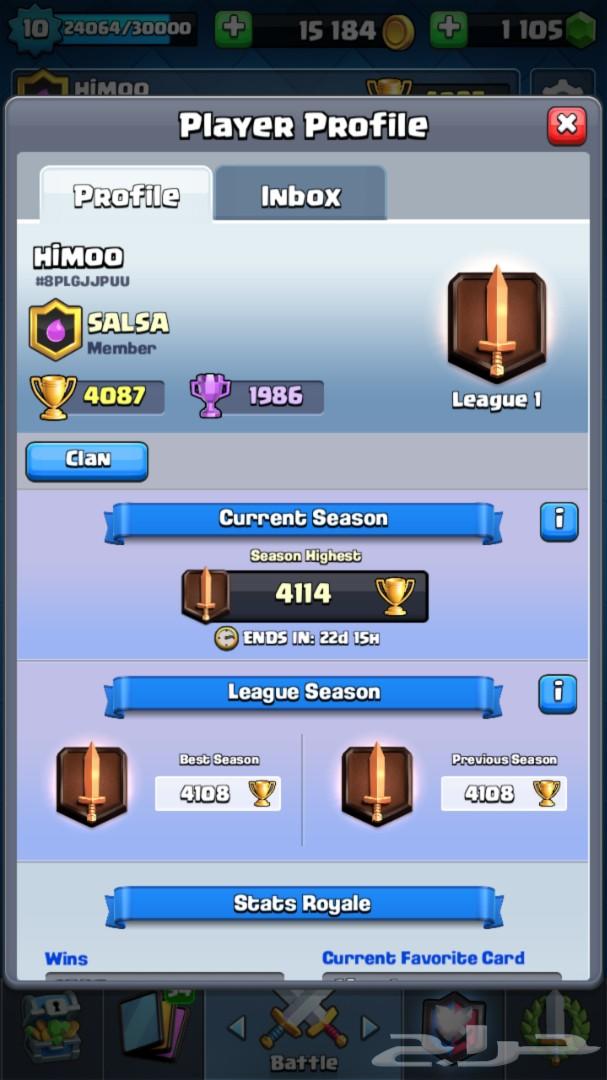Switch to the Inbox tab
607x1080 pixels.
(x=300, y=195)
